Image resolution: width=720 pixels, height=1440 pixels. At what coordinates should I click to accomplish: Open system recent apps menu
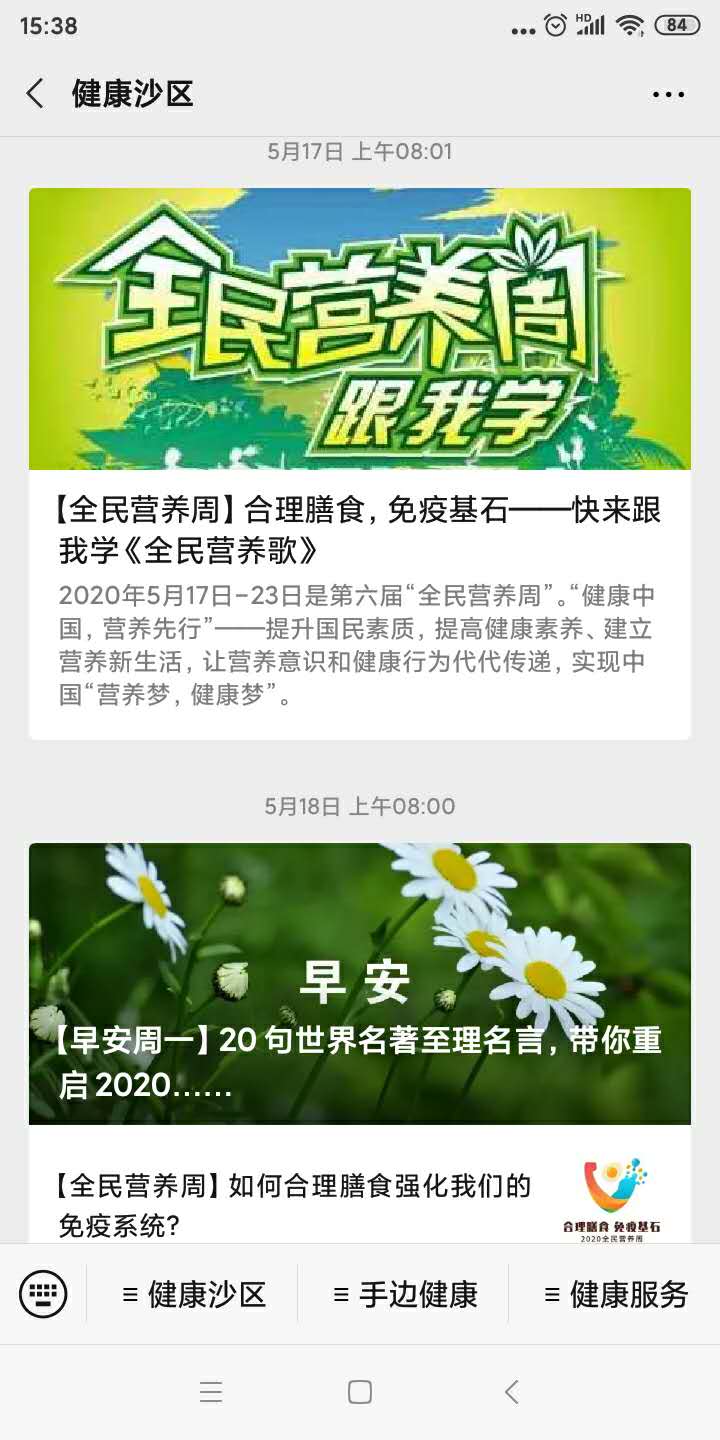tap(210, 1392)
